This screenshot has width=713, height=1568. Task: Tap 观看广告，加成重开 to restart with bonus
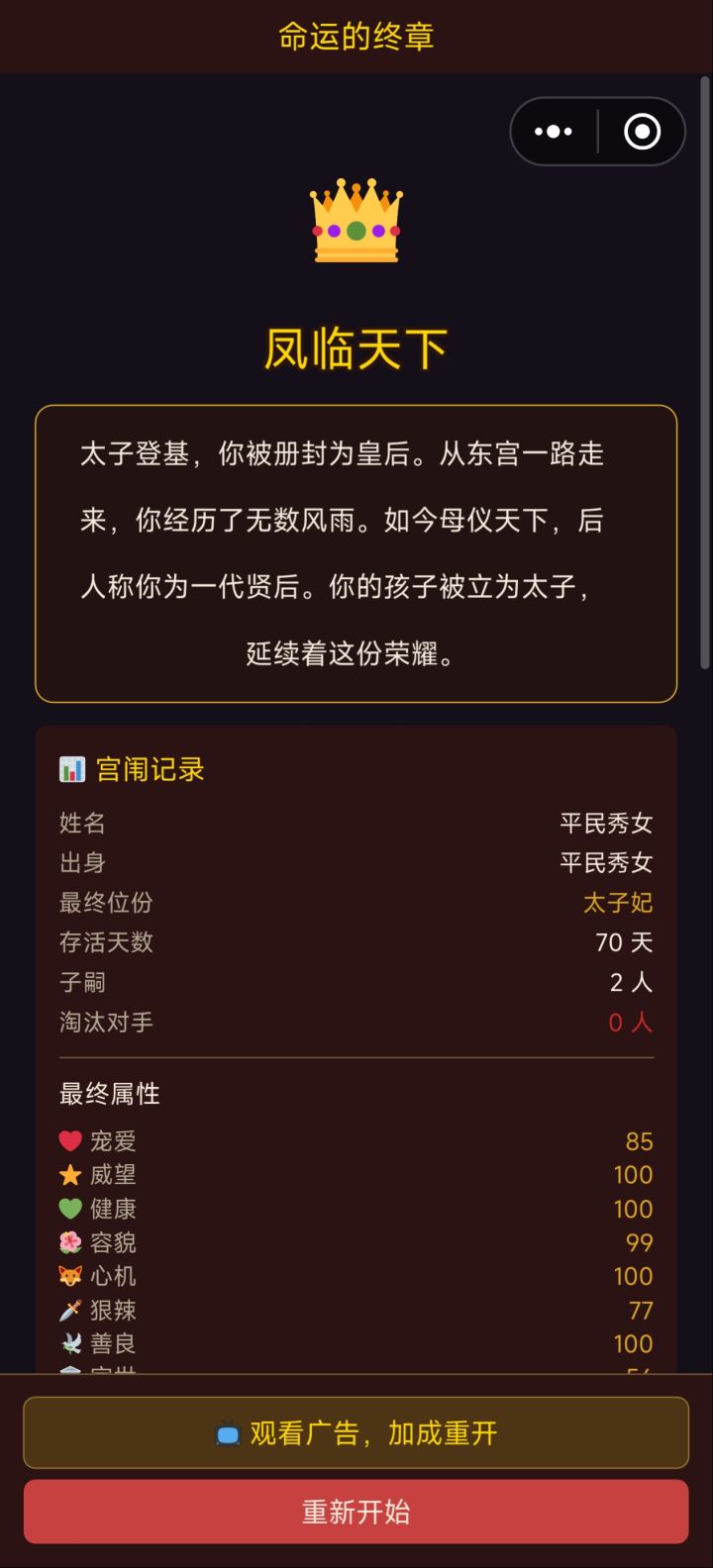[356, 1431]
